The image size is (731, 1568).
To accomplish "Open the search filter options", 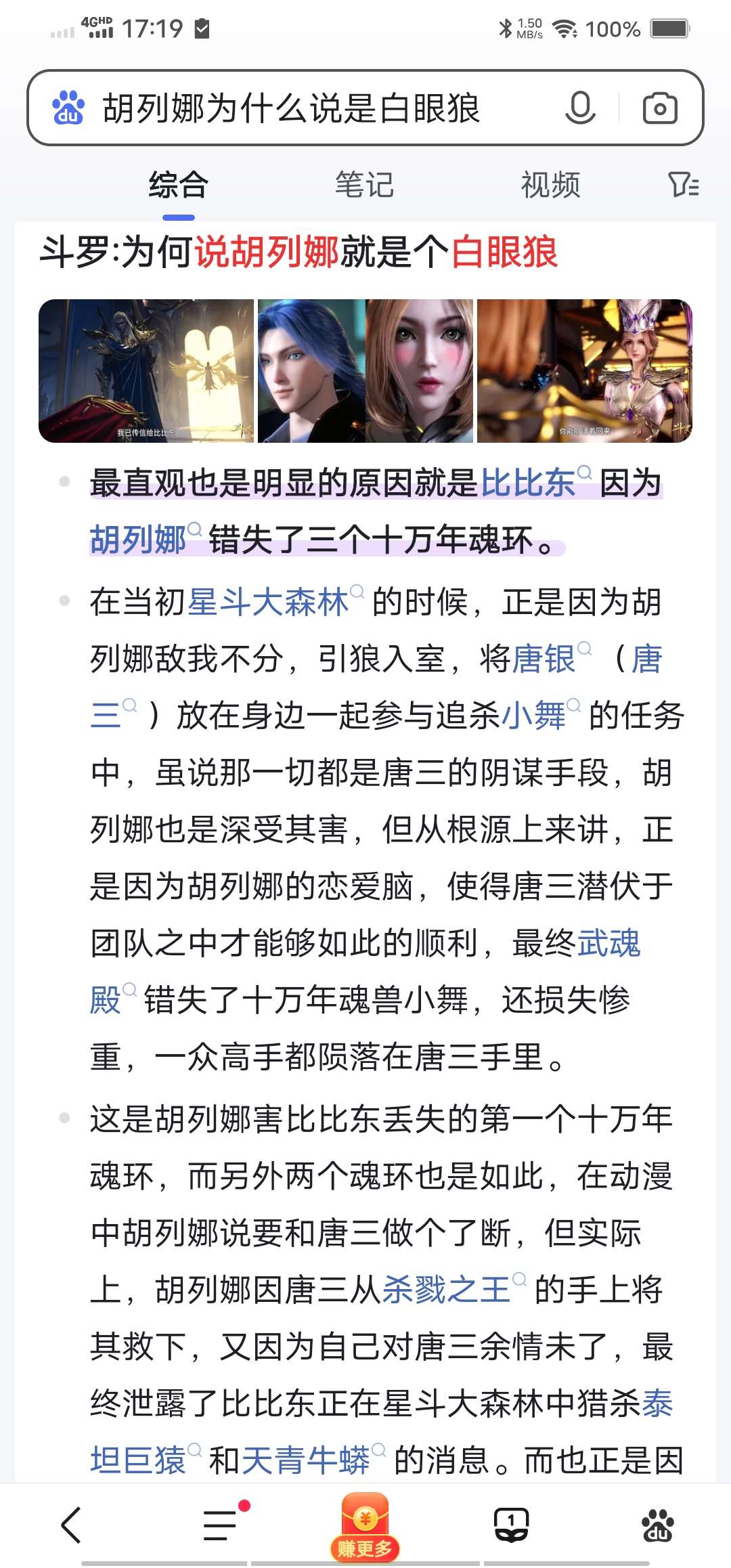I will pyautogui.click(x=684, y=184).
